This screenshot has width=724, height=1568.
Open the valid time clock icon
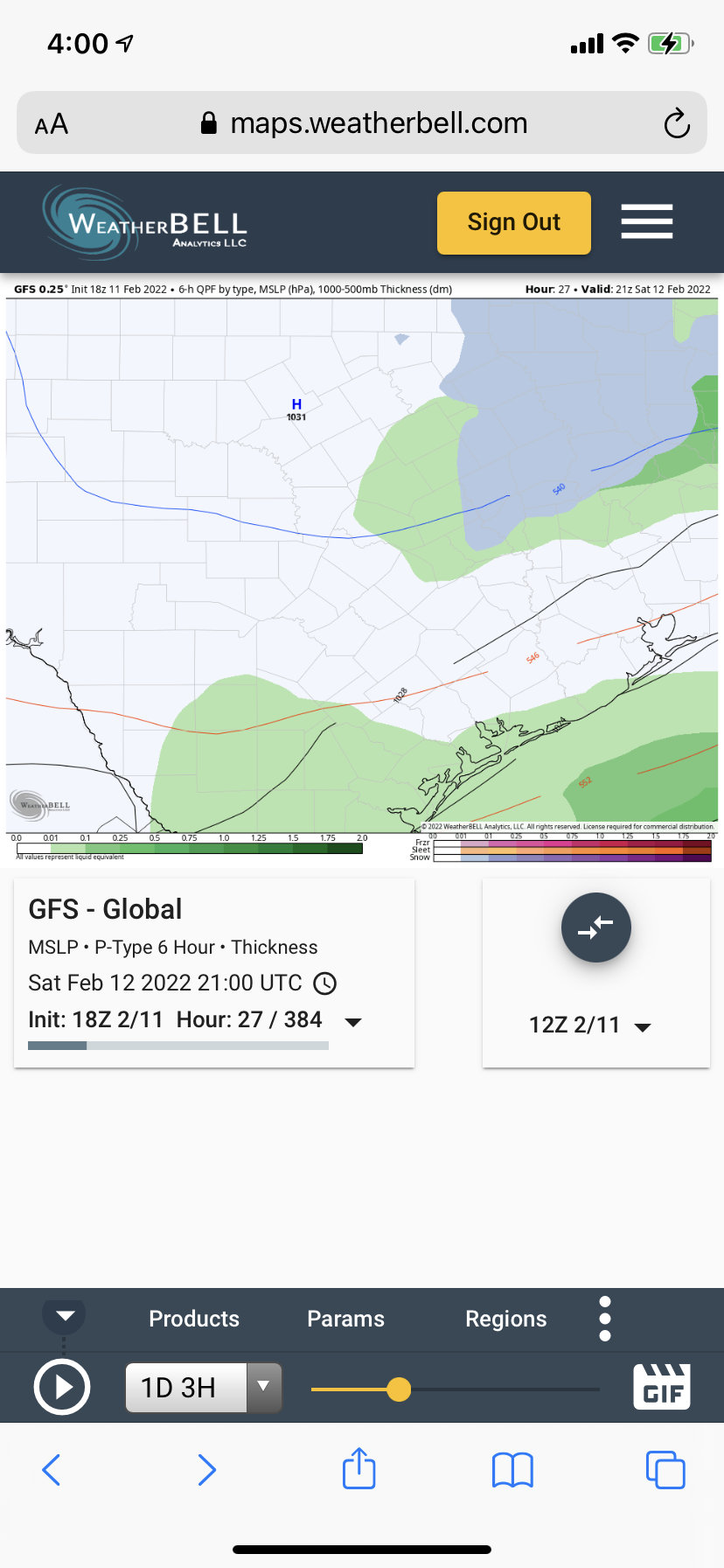click(x=324, y=983)
